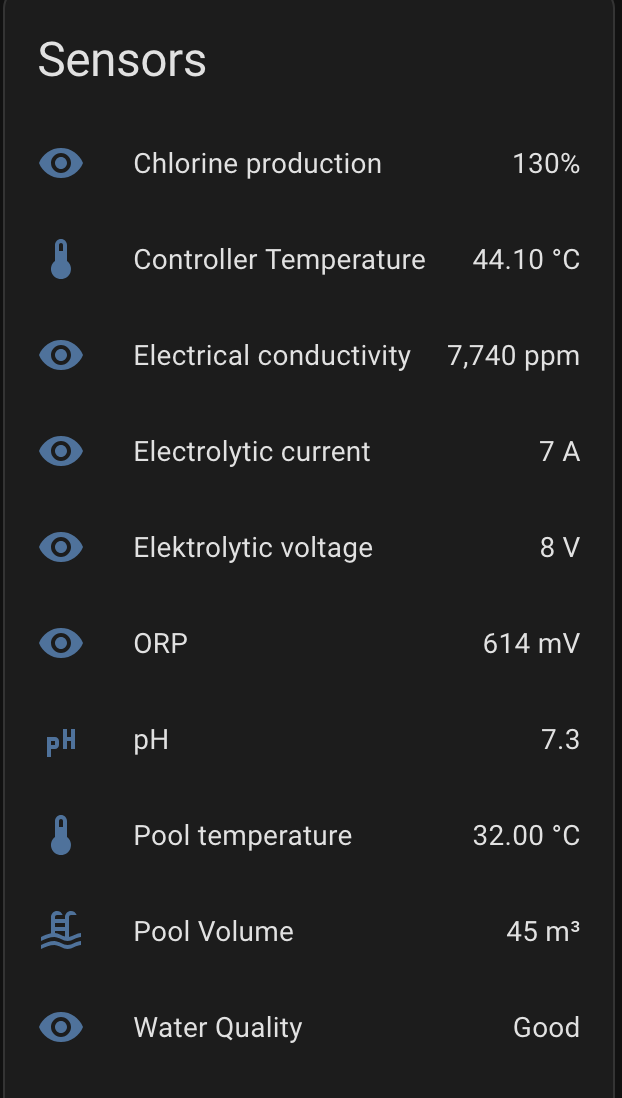This screenshot has height=1098, width=622.
Task: Open the Water Quality sensor
Action: pyautogui.click(x=218, y=1028)
